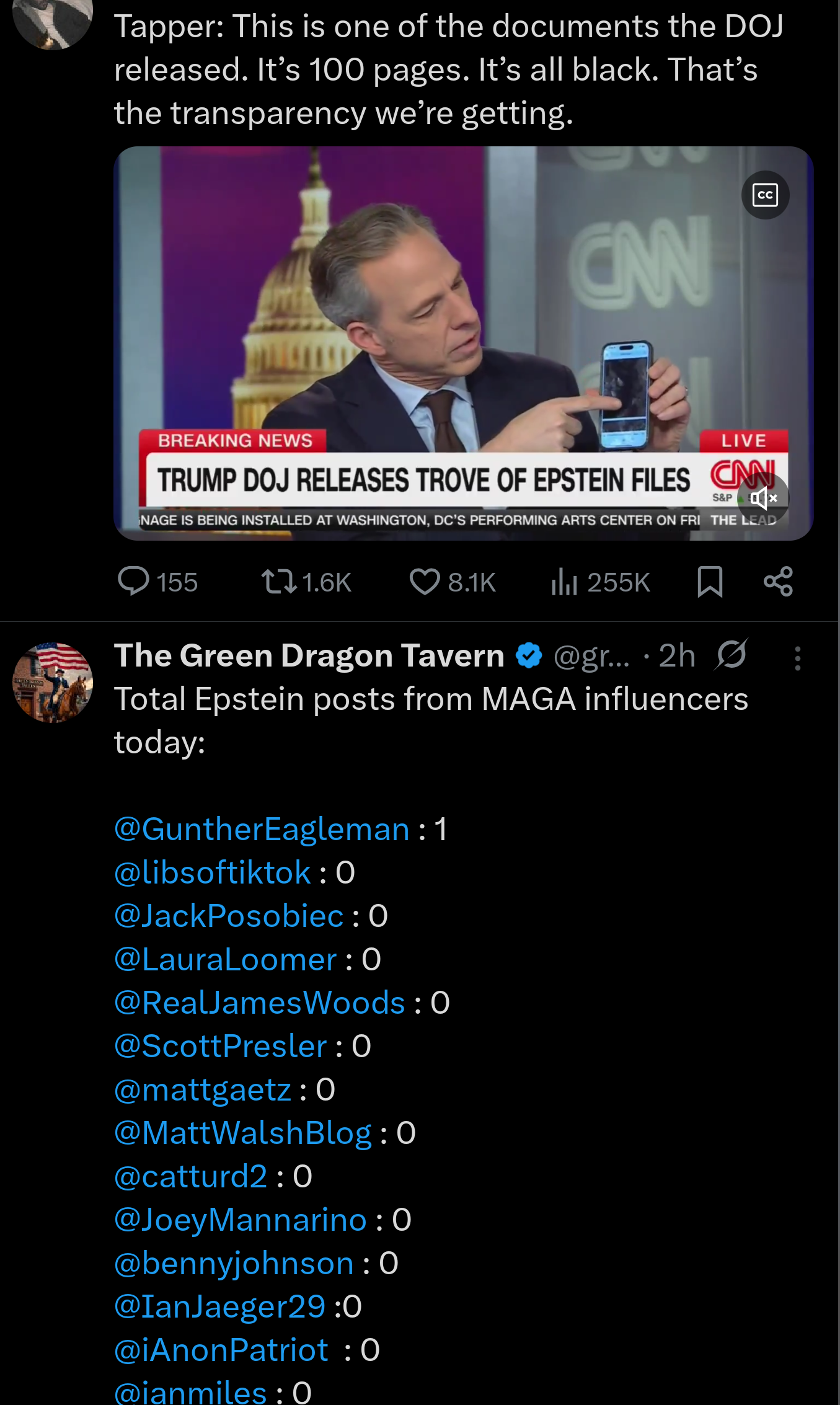Visit the @libsoftiktok profile link
This screenshot has width=840, height=1405.
pyautogui.click(x=213, y=873)
